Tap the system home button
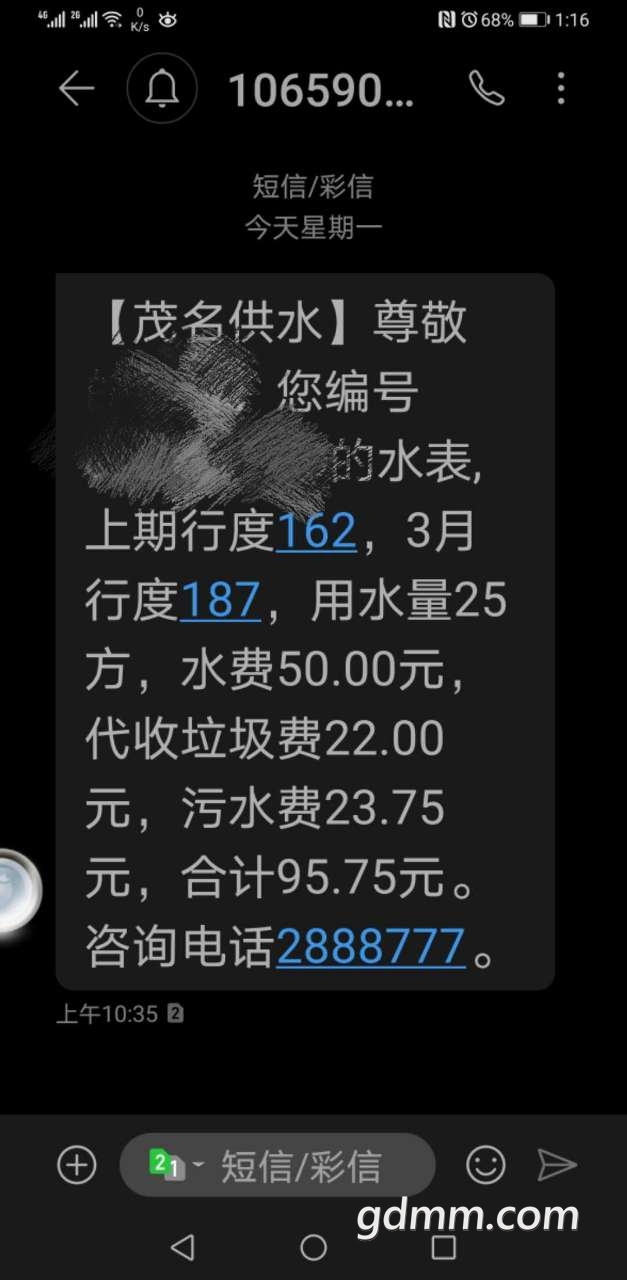Screen dimensions: 627x1280 [314, 1247]
